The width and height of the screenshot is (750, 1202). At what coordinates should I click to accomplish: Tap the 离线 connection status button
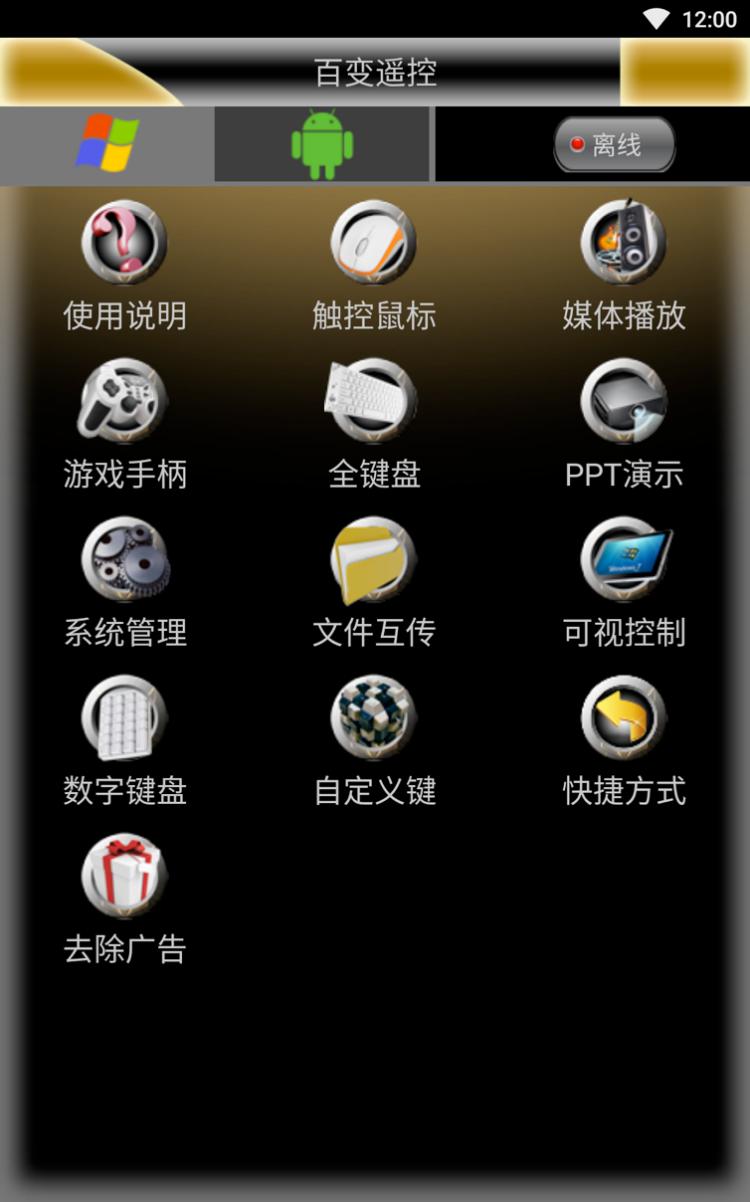click(614, 146)
